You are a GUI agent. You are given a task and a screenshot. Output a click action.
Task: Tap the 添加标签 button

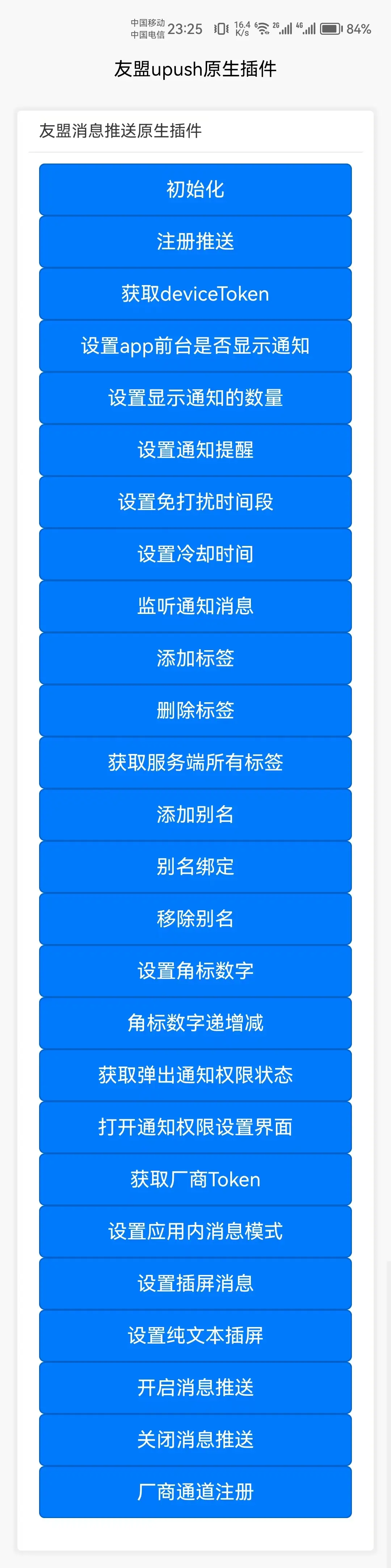pos(195,658)
